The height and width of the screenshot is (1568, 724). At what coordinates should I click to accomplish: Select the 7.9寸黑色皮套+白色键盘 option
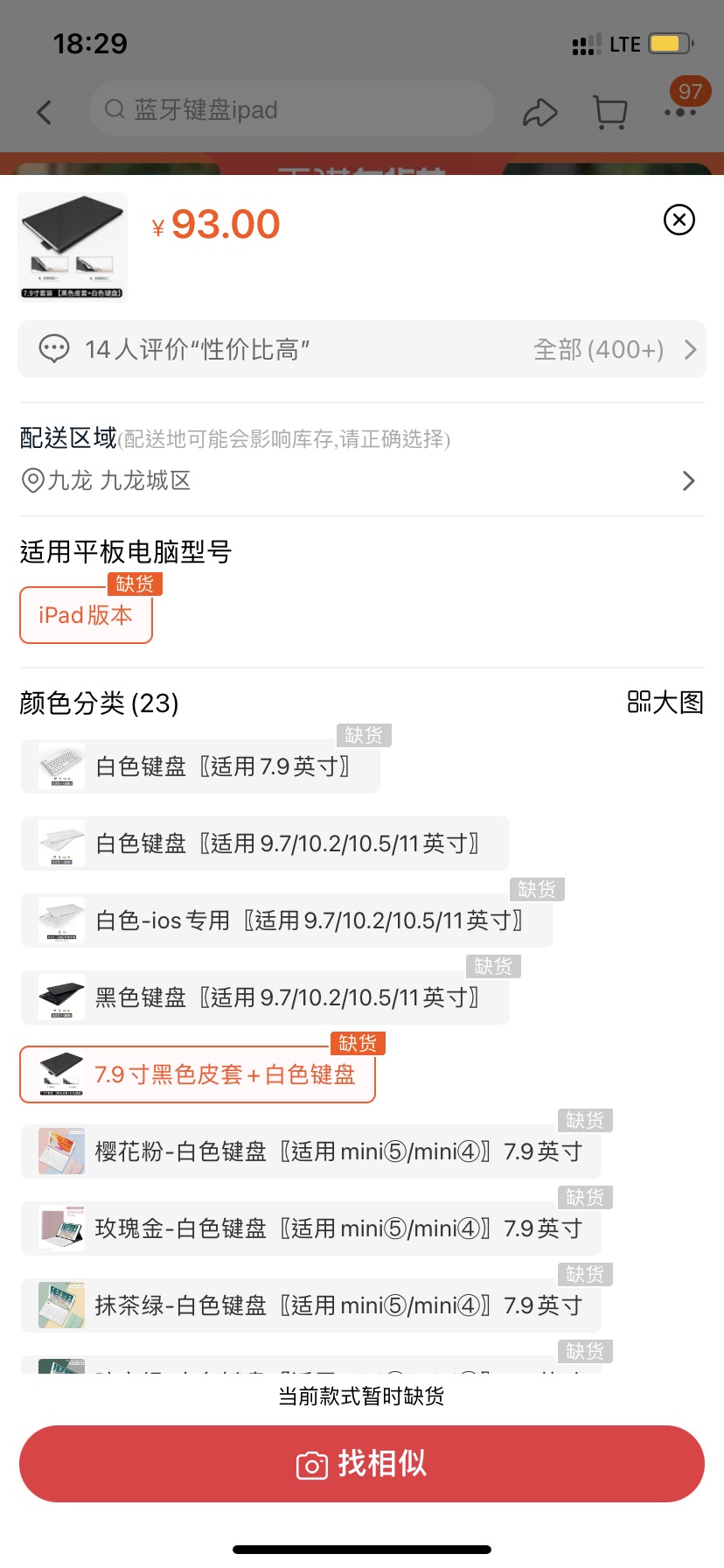[x=197, y=1074]
